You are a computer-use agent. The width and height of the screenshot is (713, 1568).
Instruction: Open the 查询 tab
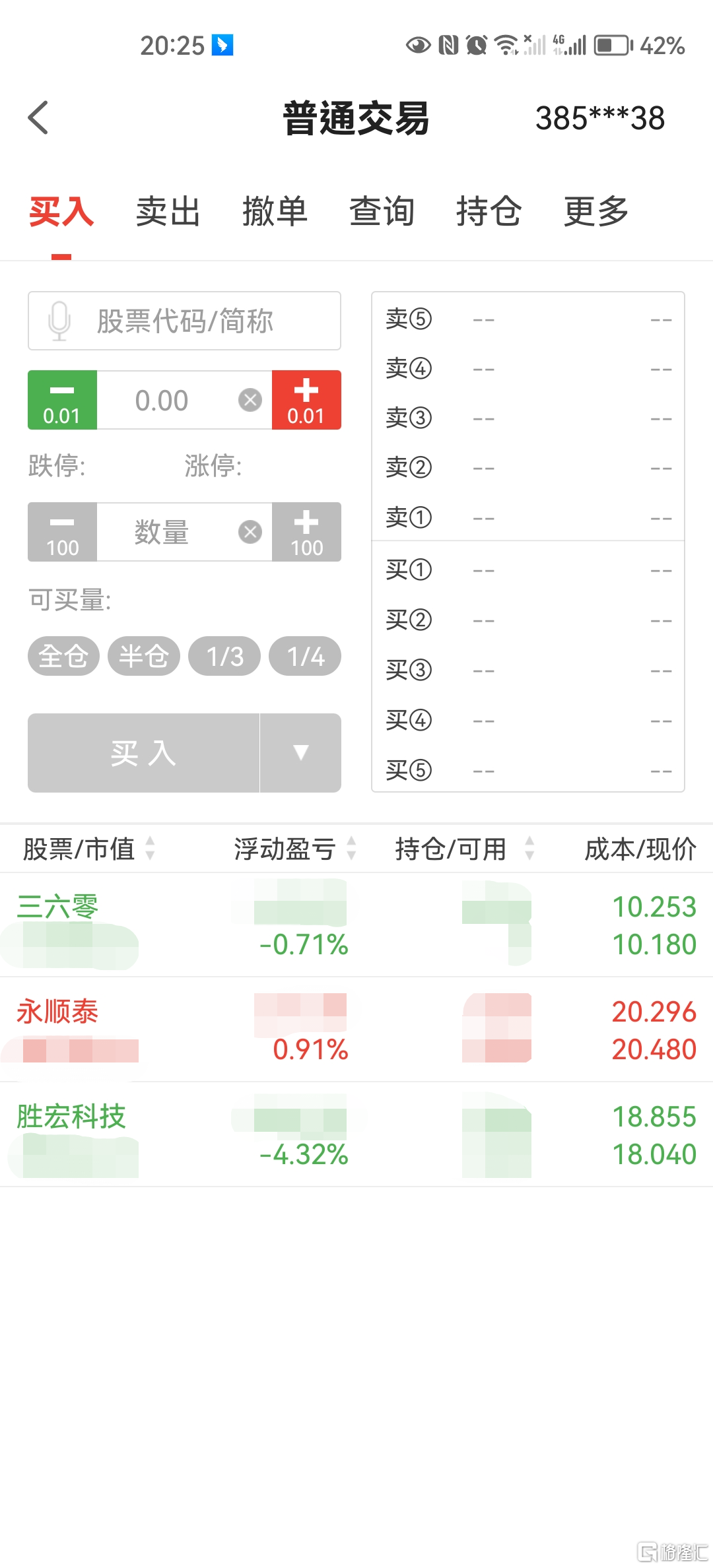pos(382,212)
